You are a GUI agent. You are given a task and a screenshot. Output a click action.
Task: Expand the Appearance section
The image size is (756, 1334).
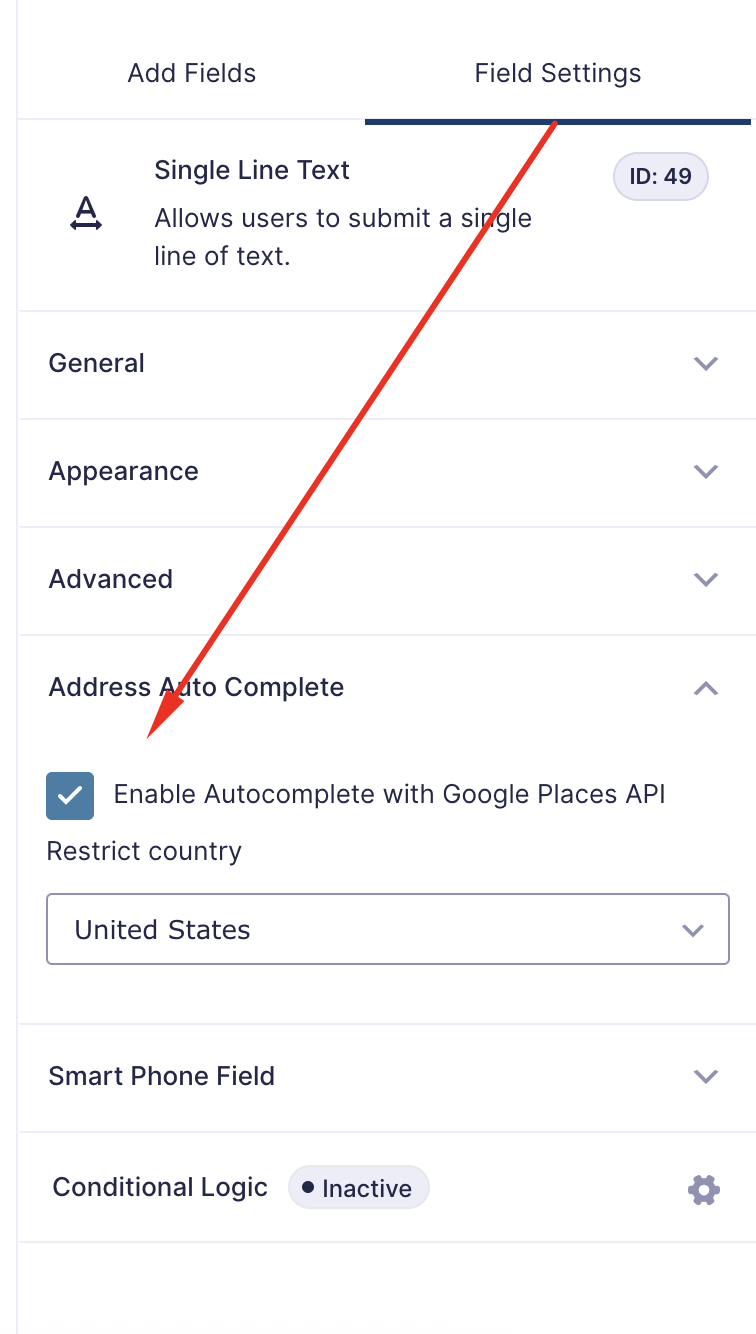pyautogui.click(x=386, y=472)
